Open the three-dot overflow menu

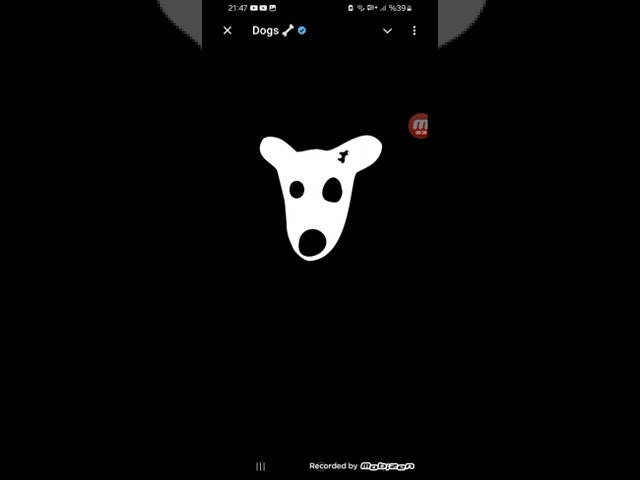click(x=414, y=31)
